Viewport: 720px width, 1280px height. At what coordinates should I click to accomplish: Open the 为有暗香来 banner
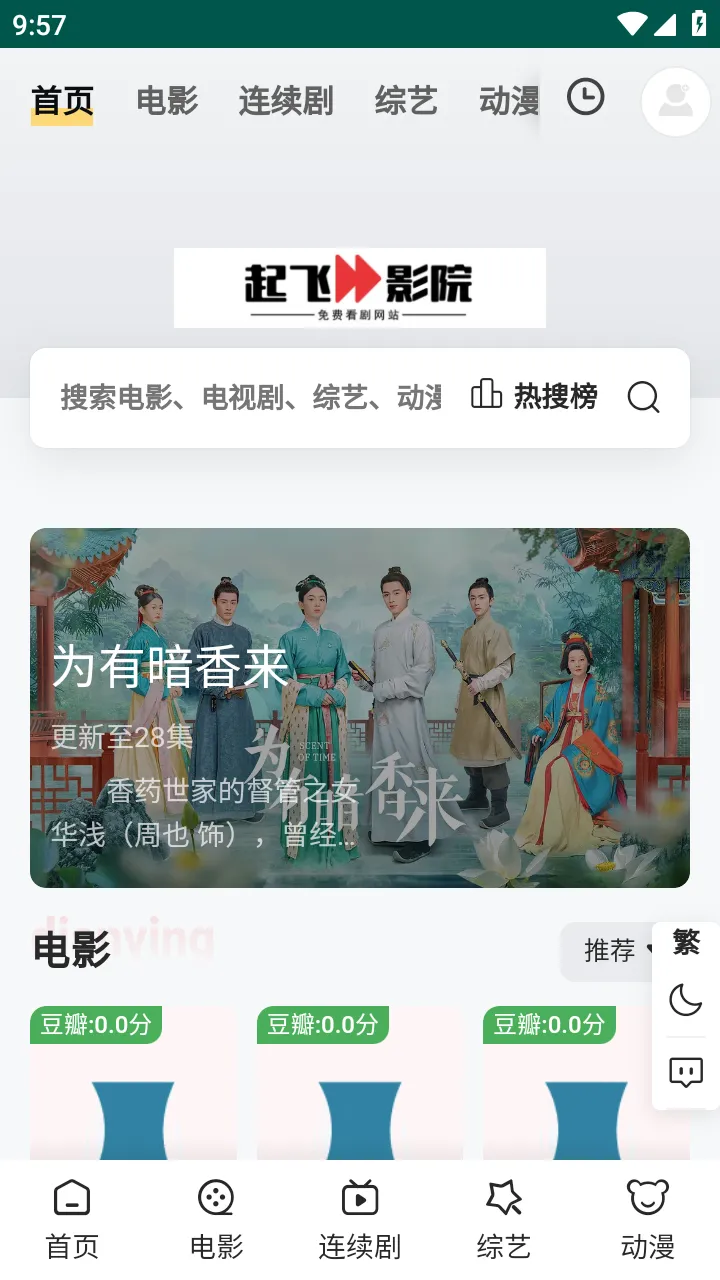coord(360,707)
